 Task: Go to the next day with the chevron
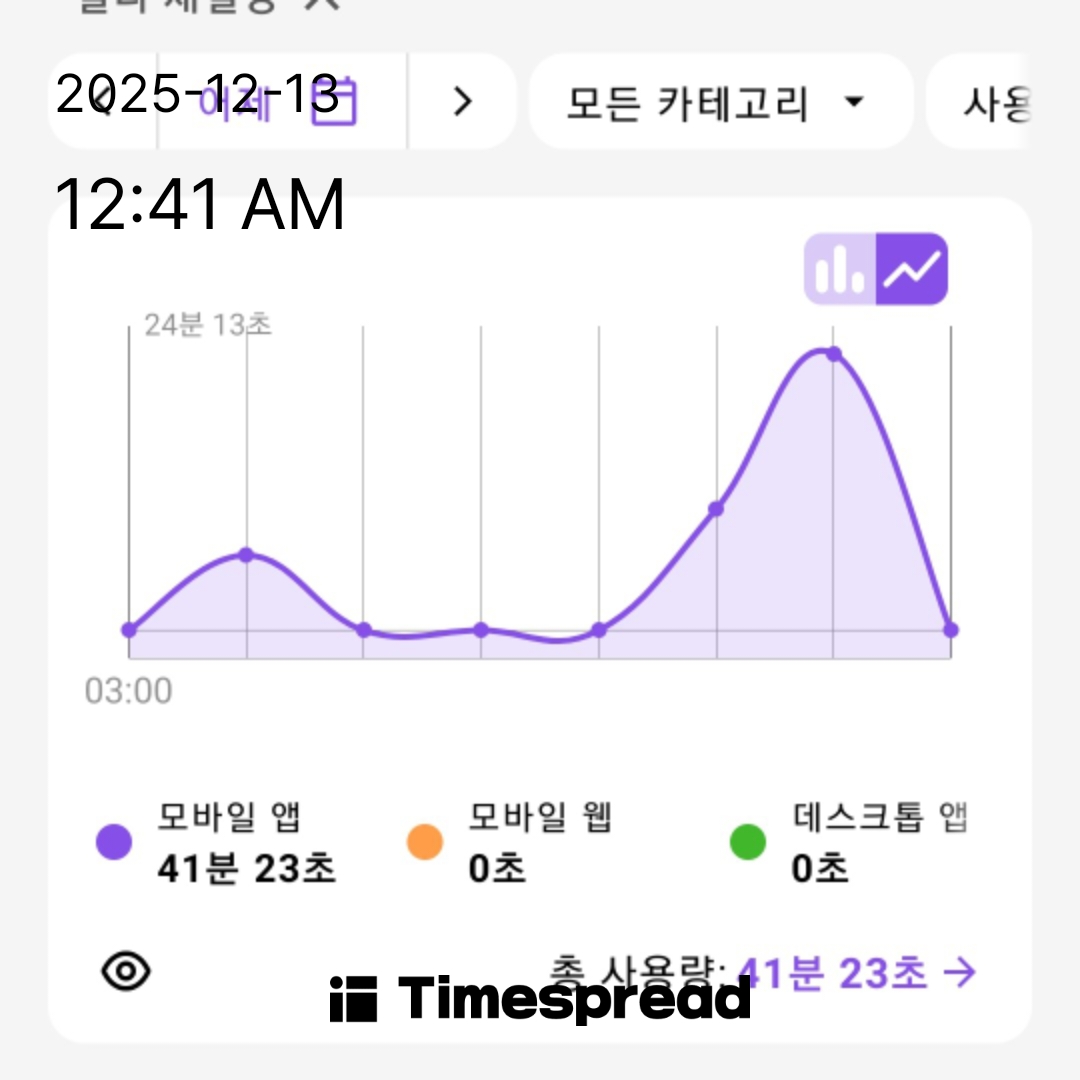coord(462,101)
